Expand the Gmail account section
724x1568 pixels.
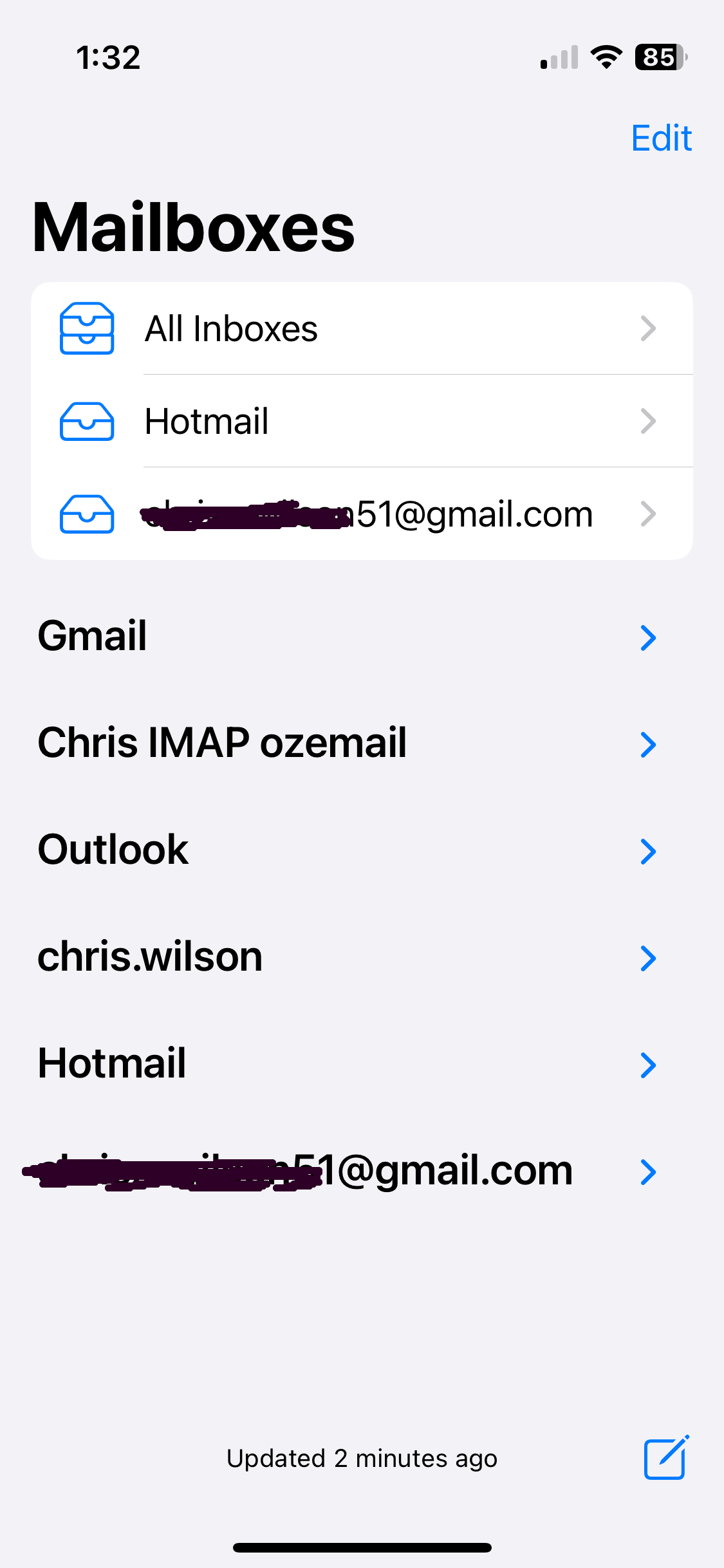click(x=647, y=637)
